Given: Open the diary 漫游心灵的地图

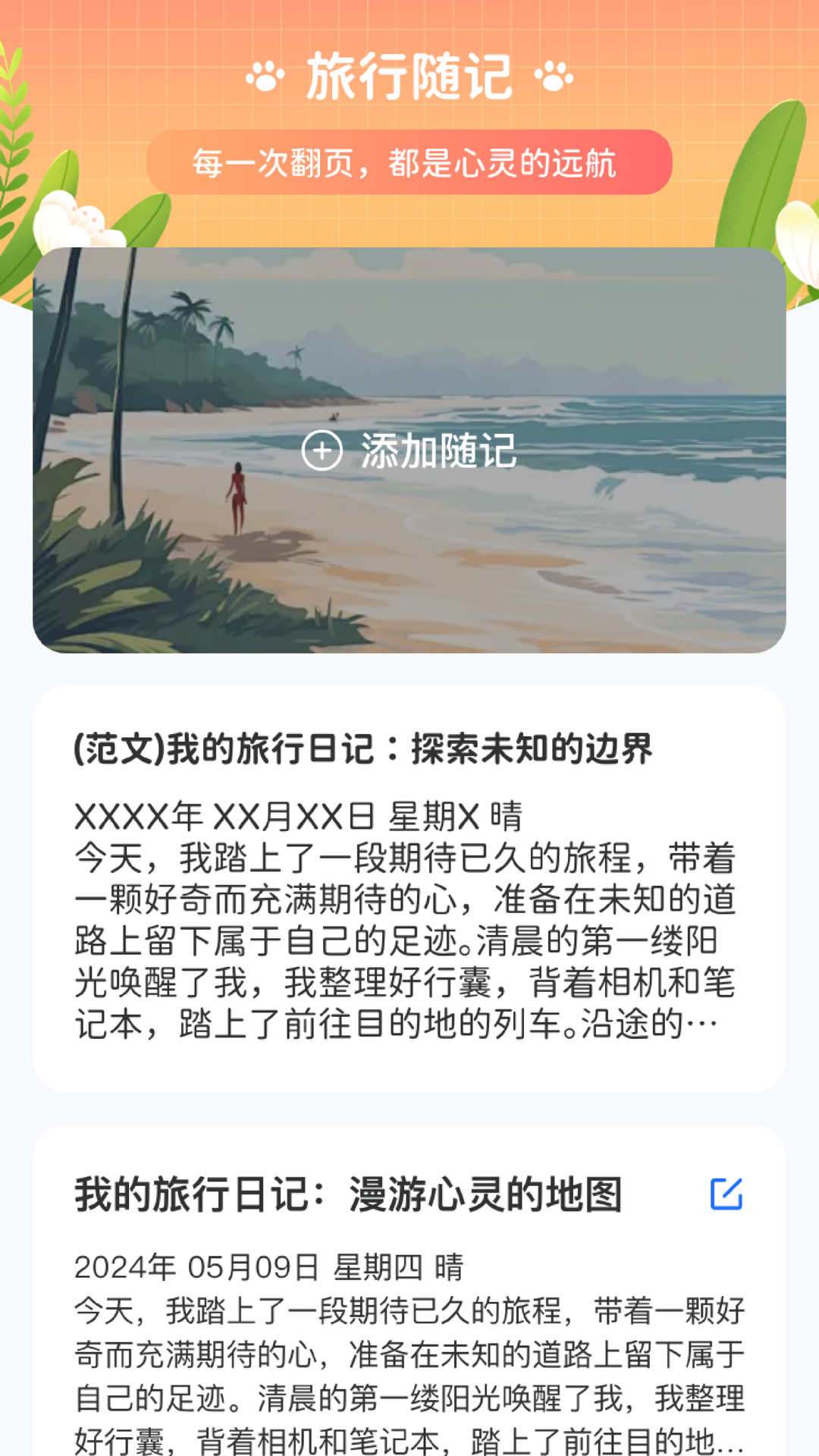Looking at the screenshot, I should (x=349, y=1196).
